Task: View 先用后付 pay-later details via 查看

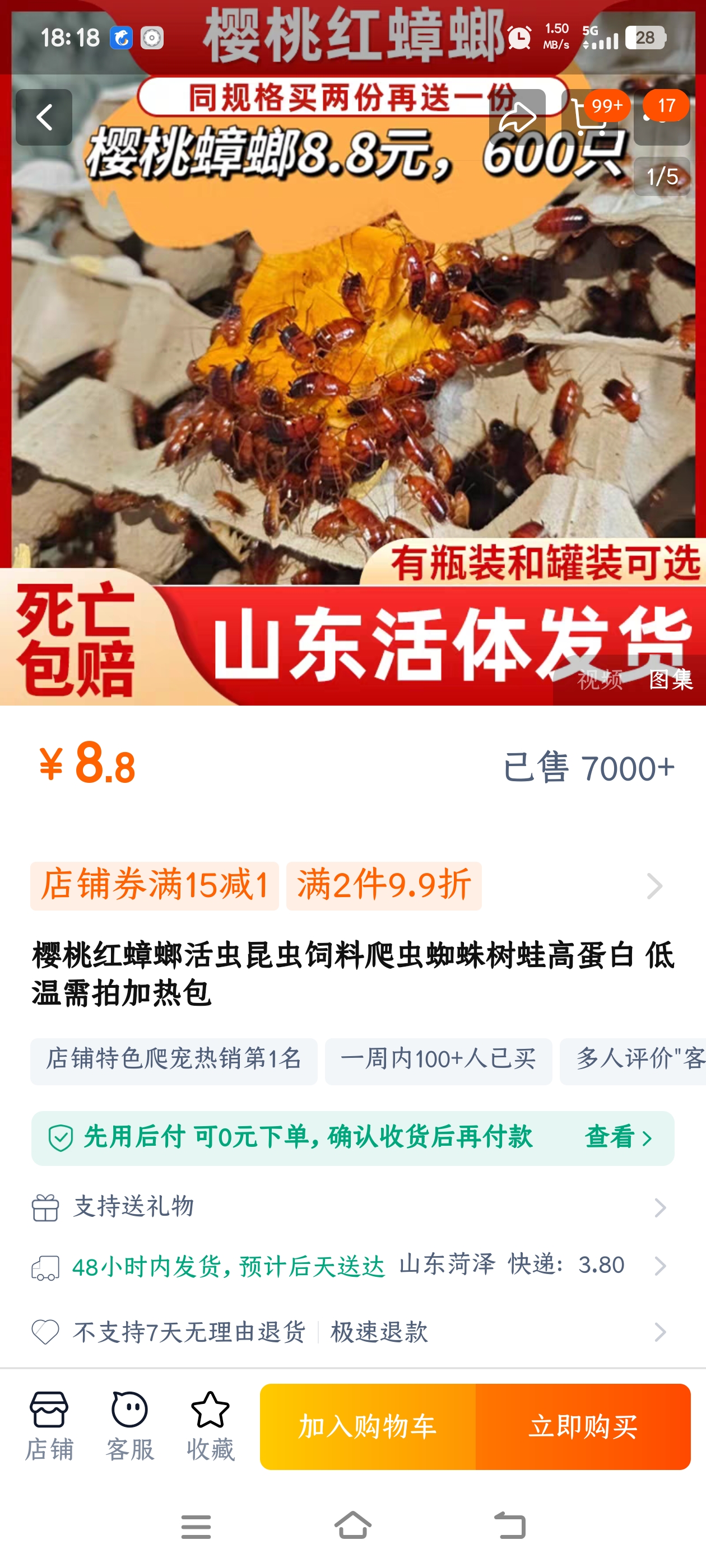Action: point(617,1138)
